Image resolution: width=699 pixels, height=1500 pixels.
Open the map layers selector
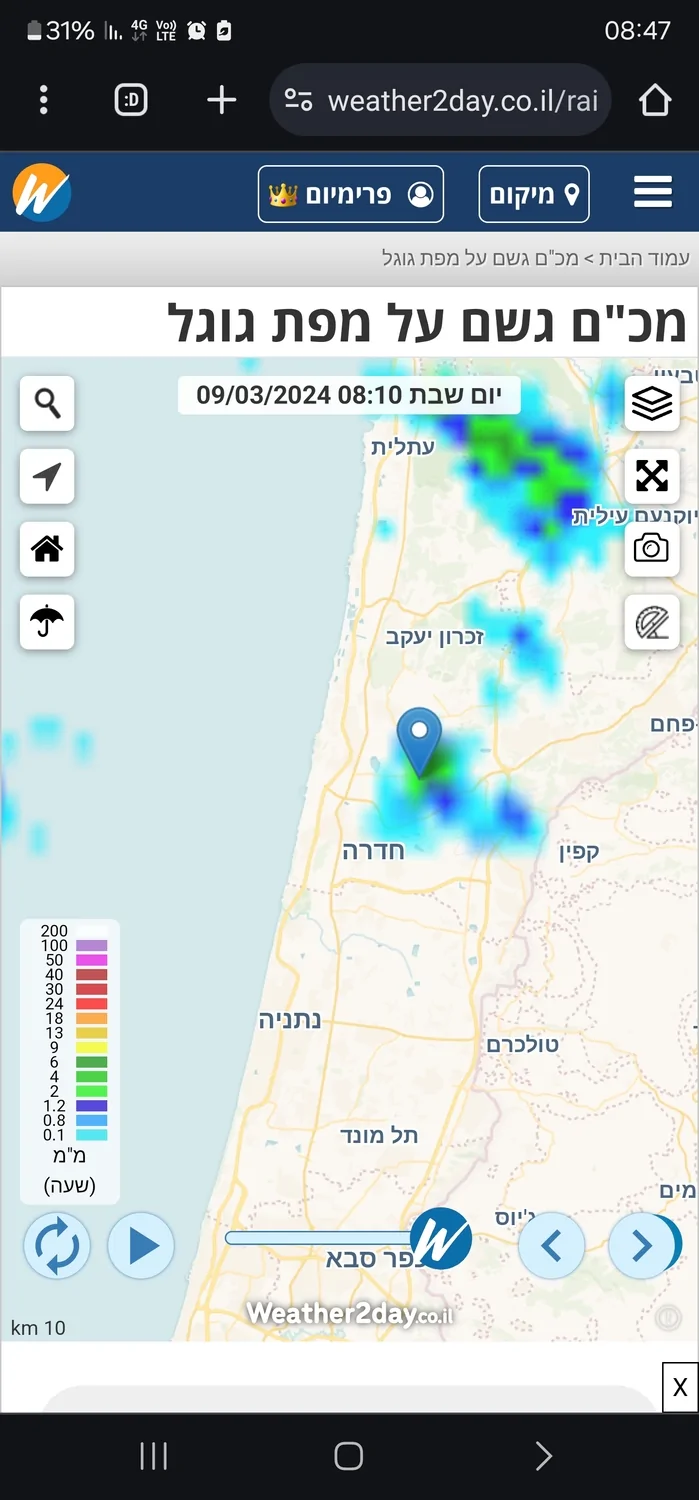coord(652,403)
